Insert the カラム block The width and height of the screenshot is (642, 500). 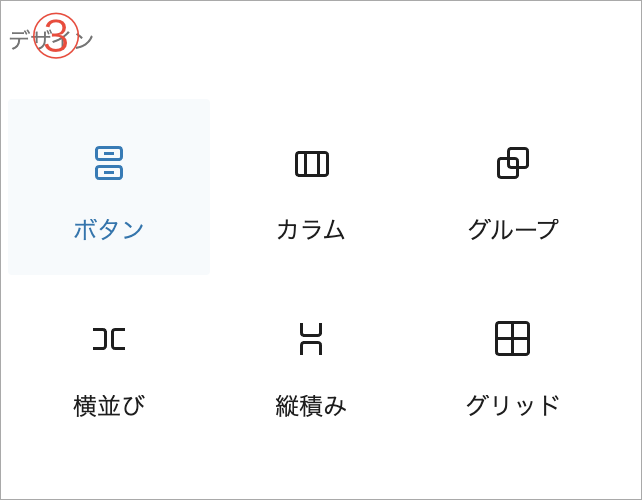311,187
